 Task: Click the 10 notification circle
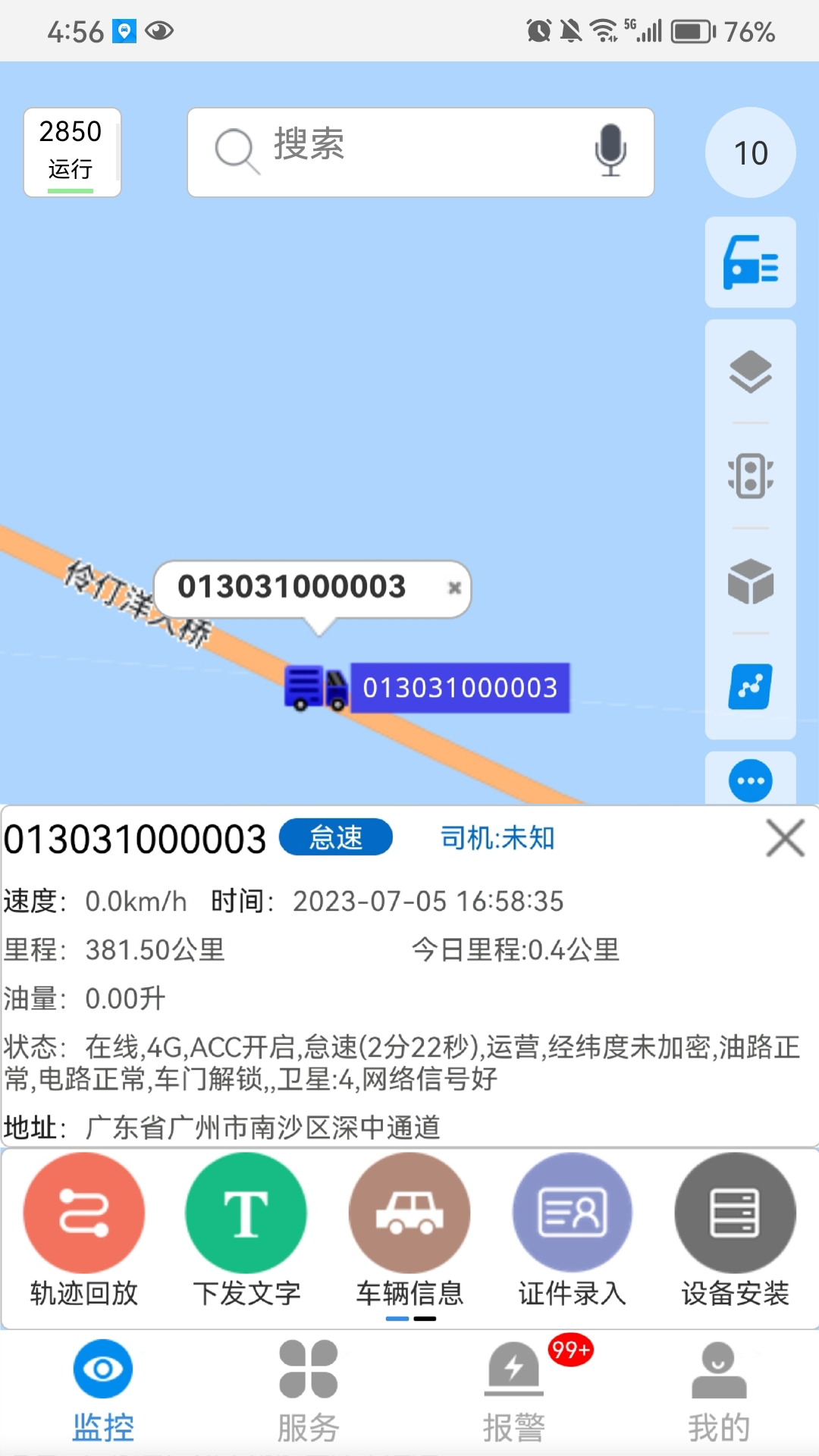point(750,152)
